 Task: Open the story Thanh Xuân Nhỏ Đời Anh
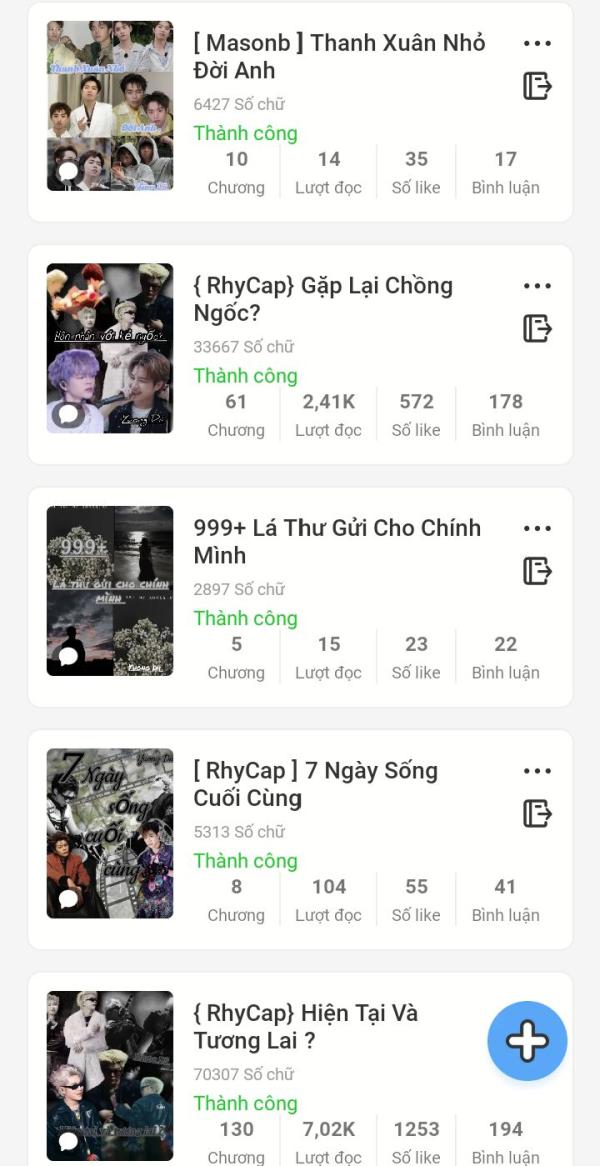click(x=339, y=57)
